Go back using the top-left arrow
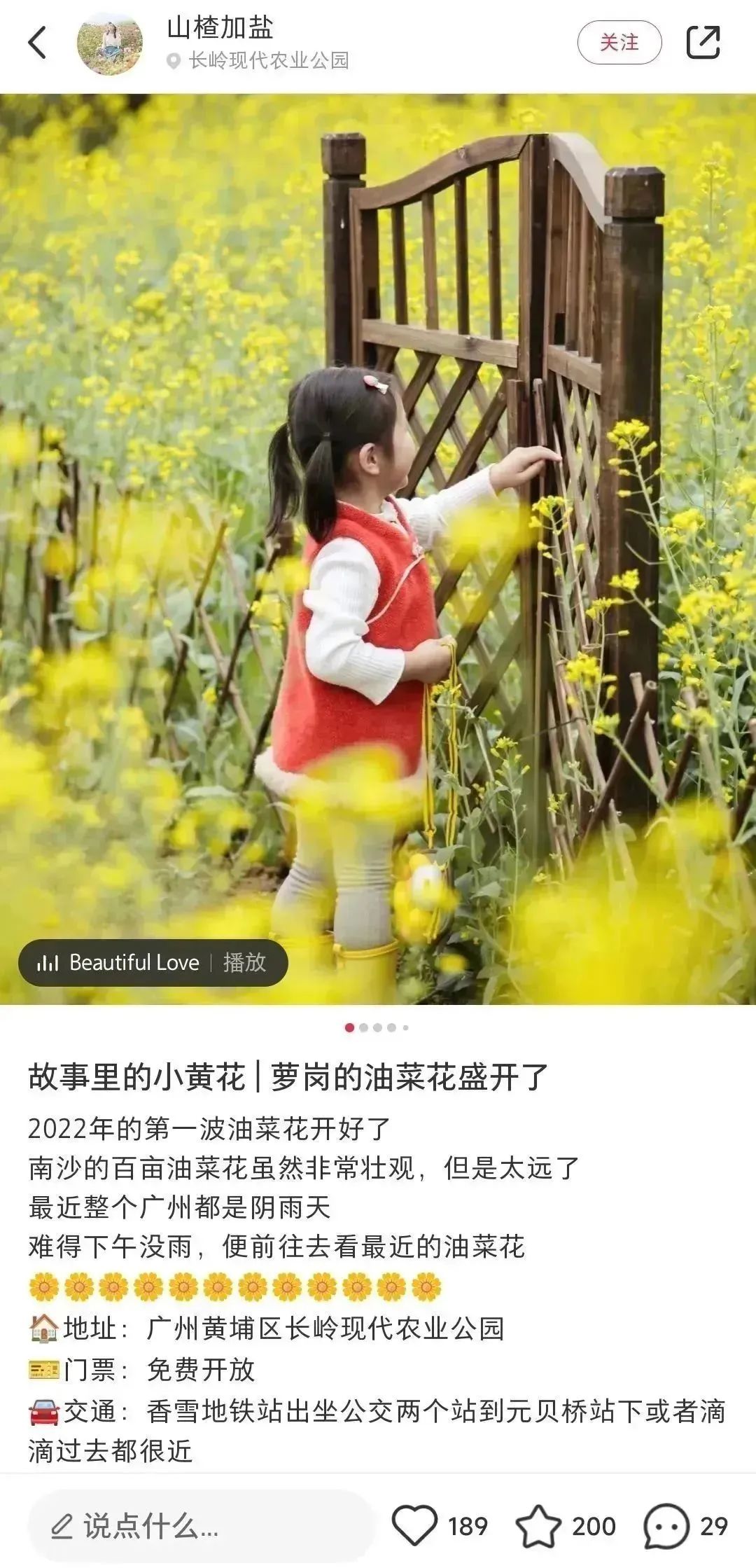756x1568 pixels. (38, 42)
